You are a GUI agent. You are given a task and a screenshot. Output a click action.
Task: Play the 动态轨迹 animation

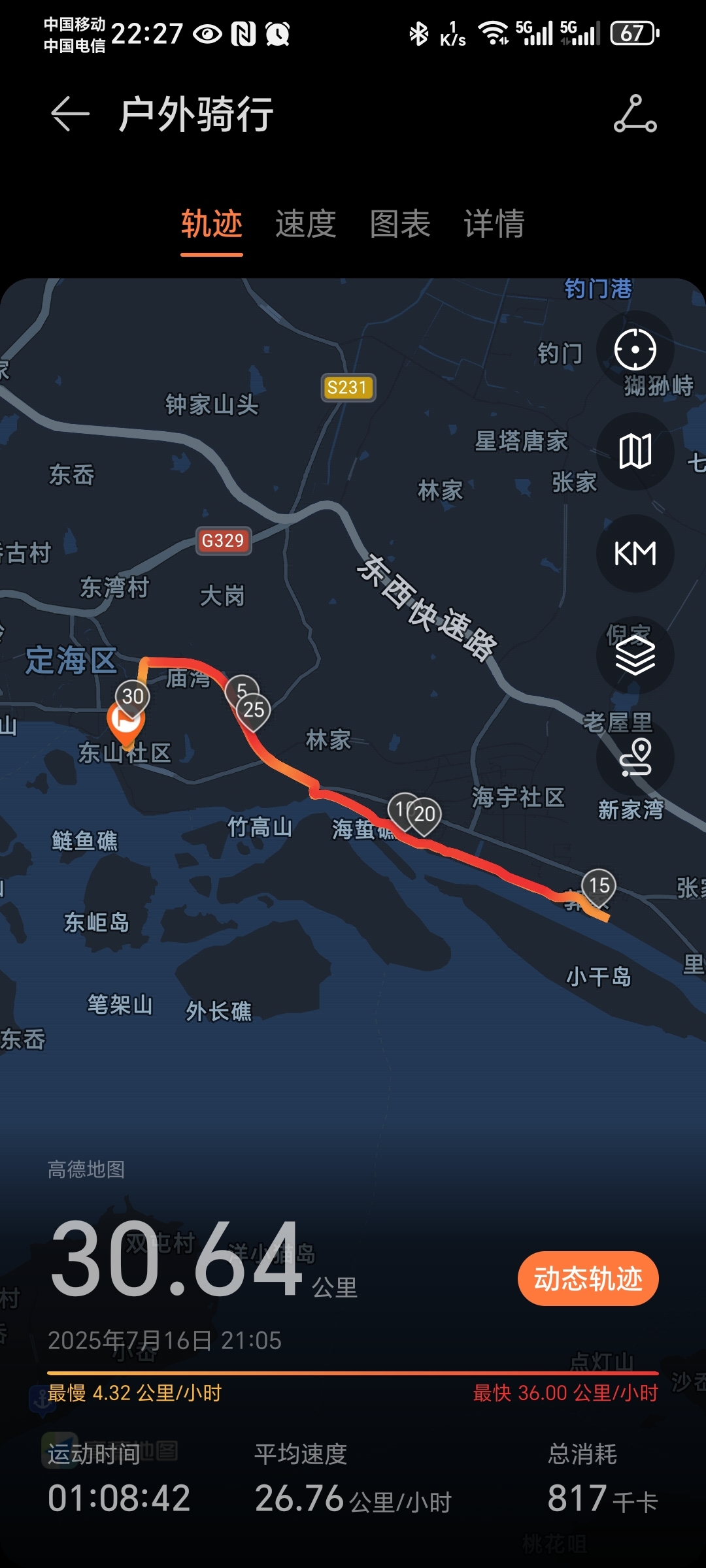tap(588, 1279)
